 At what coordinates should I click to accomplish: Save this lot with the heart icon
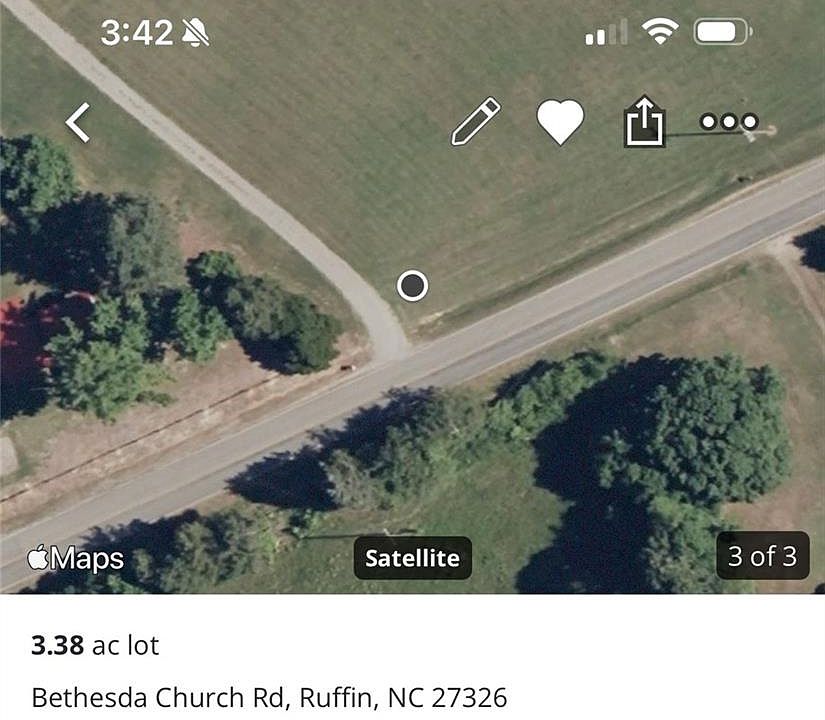click(560, 123)
